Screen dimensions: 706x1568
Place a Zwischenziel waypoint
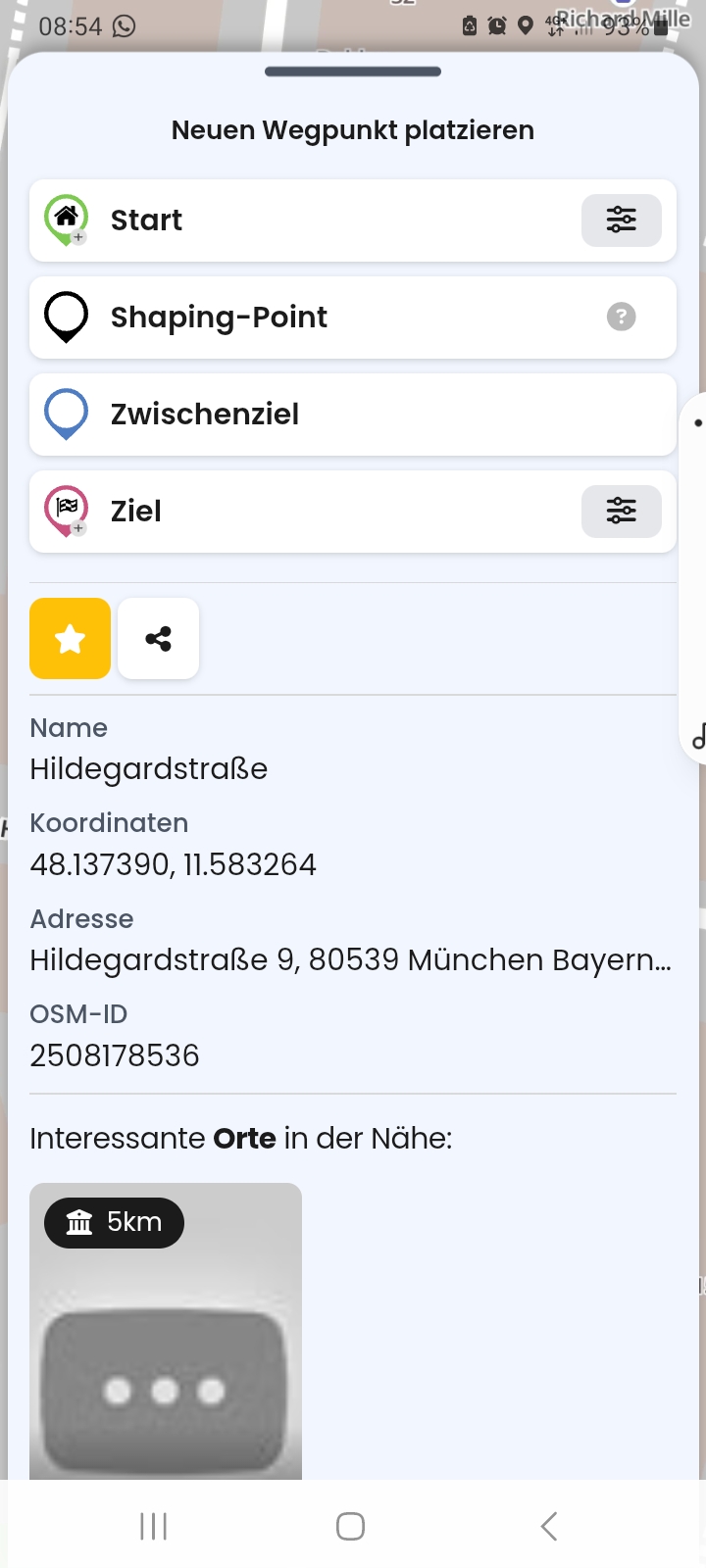click(x=352, y=414)
